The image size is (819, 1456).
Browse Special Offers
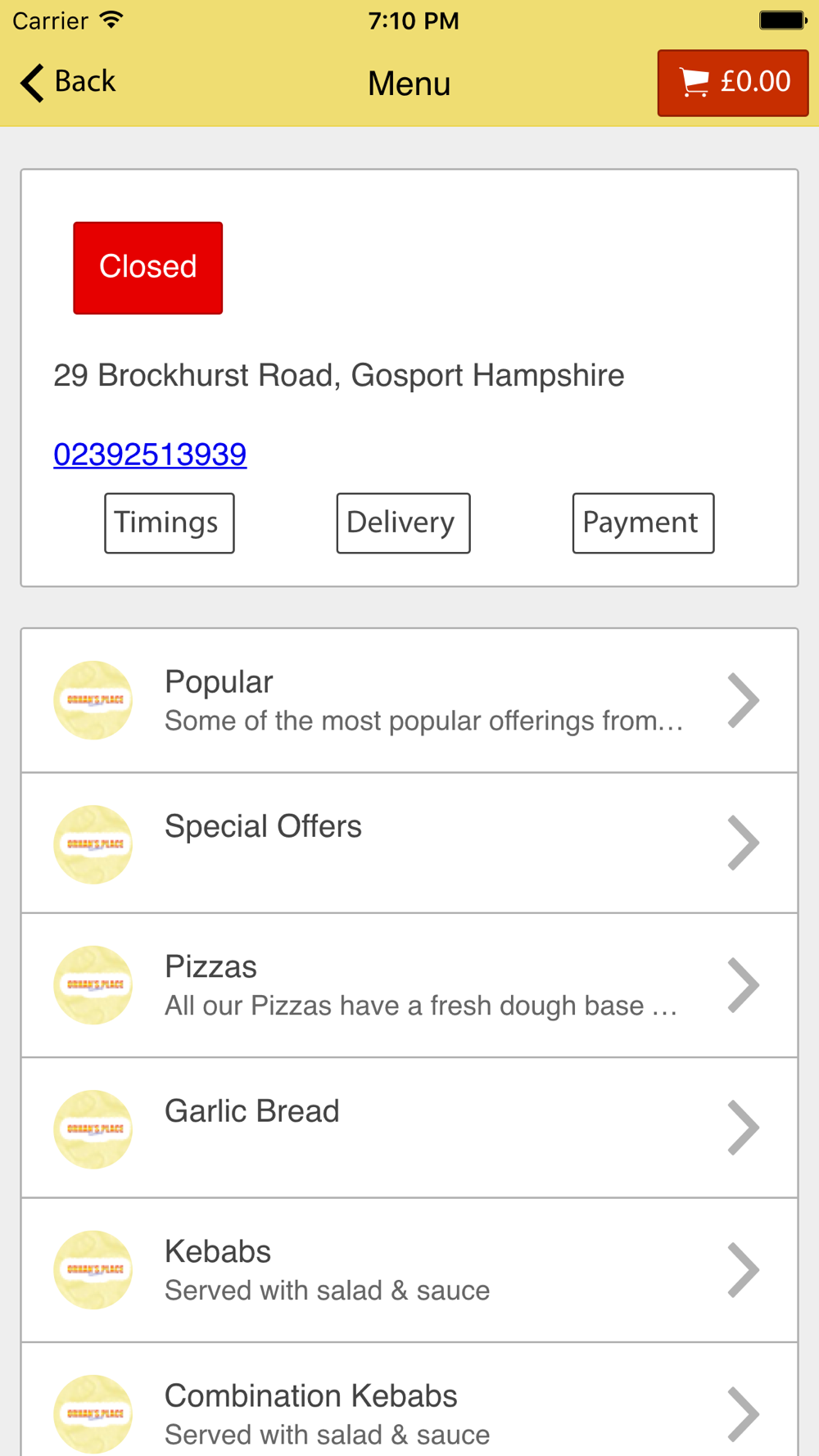(x=409, y=843)
